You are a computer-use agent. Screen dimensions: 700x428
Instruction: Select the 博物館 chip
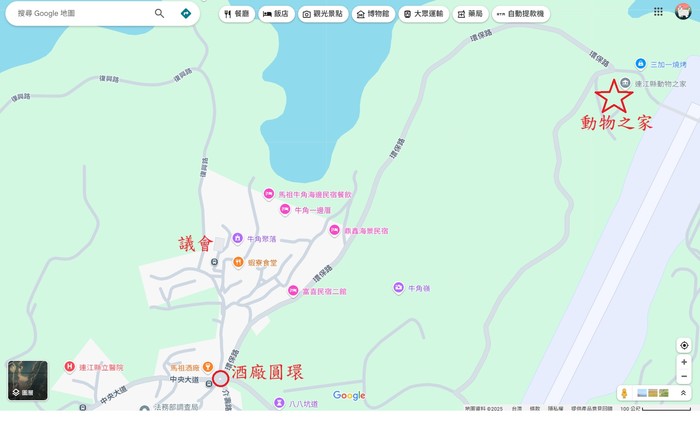pyautogui.click(x=373, y=14)
